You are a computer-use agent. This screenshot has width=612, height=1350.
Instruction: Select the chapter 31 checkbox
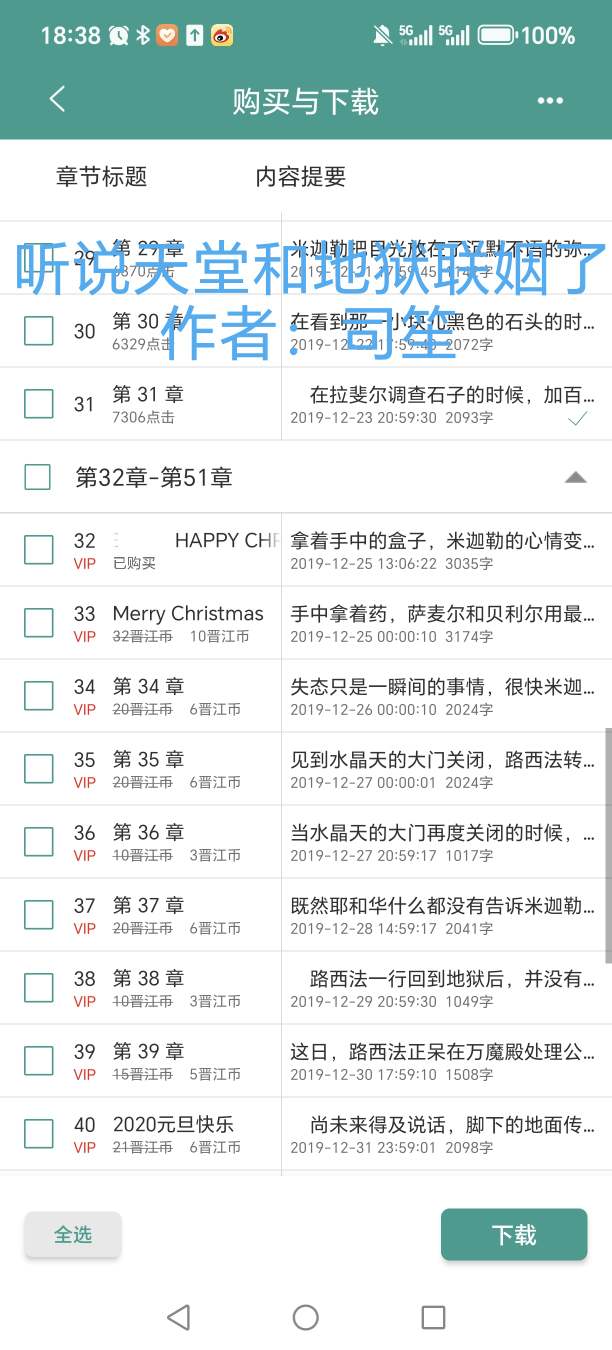pyautogui.click(x=38, y=404)
